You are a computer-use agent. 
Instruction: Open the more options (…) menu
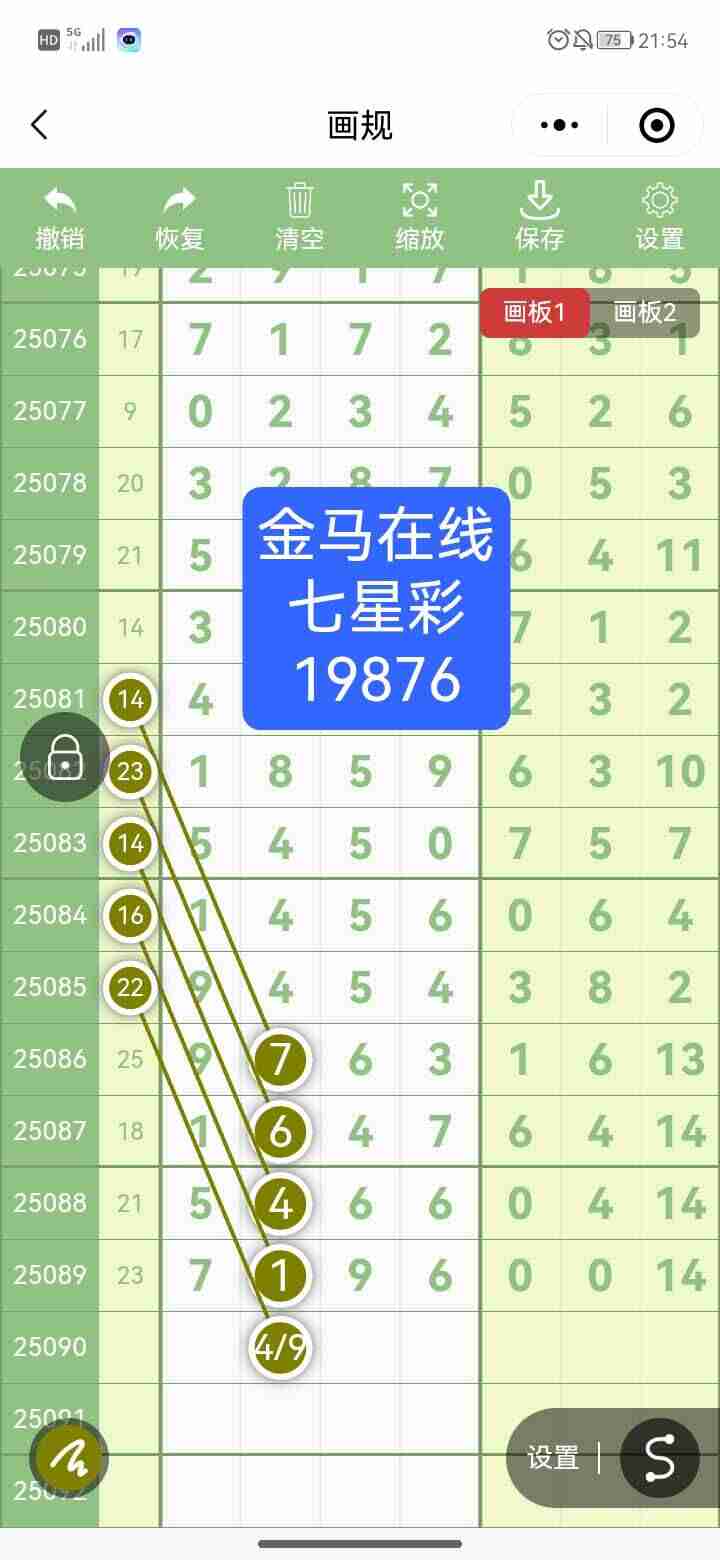558,125
